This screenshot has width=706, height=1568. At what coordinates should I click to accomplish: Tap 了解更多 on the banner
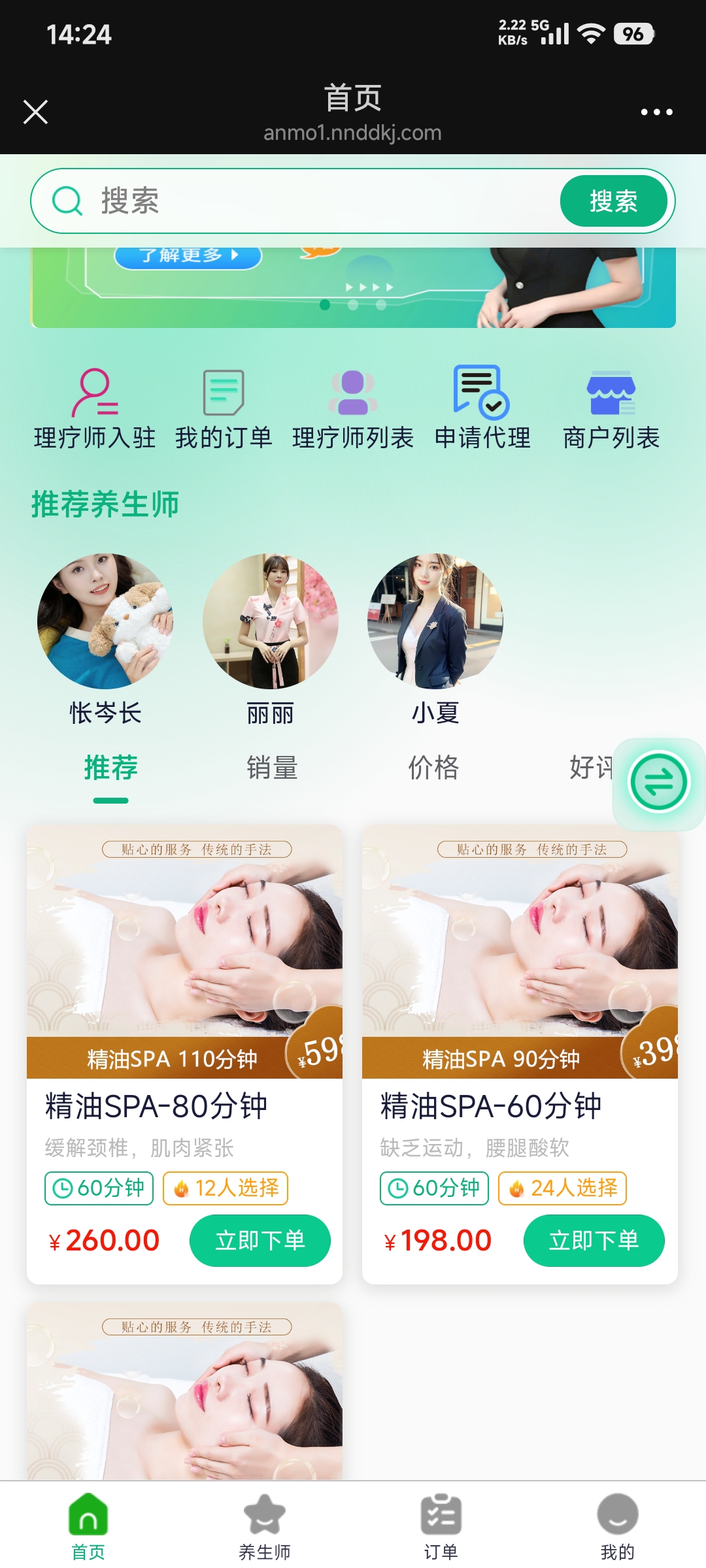click(186, 255)
